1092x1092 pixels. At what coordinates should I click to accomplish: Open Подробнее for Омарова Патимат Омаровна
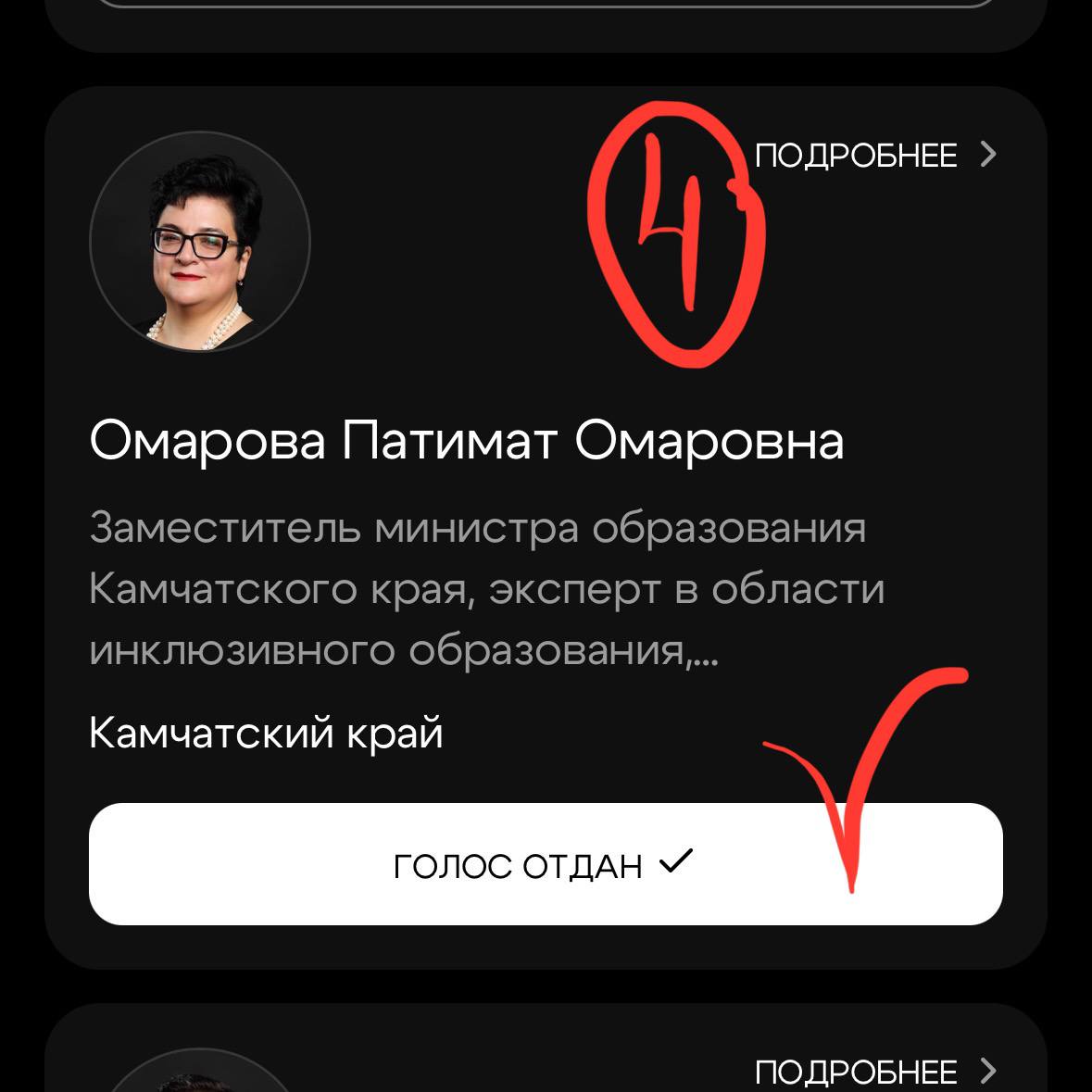874,155
